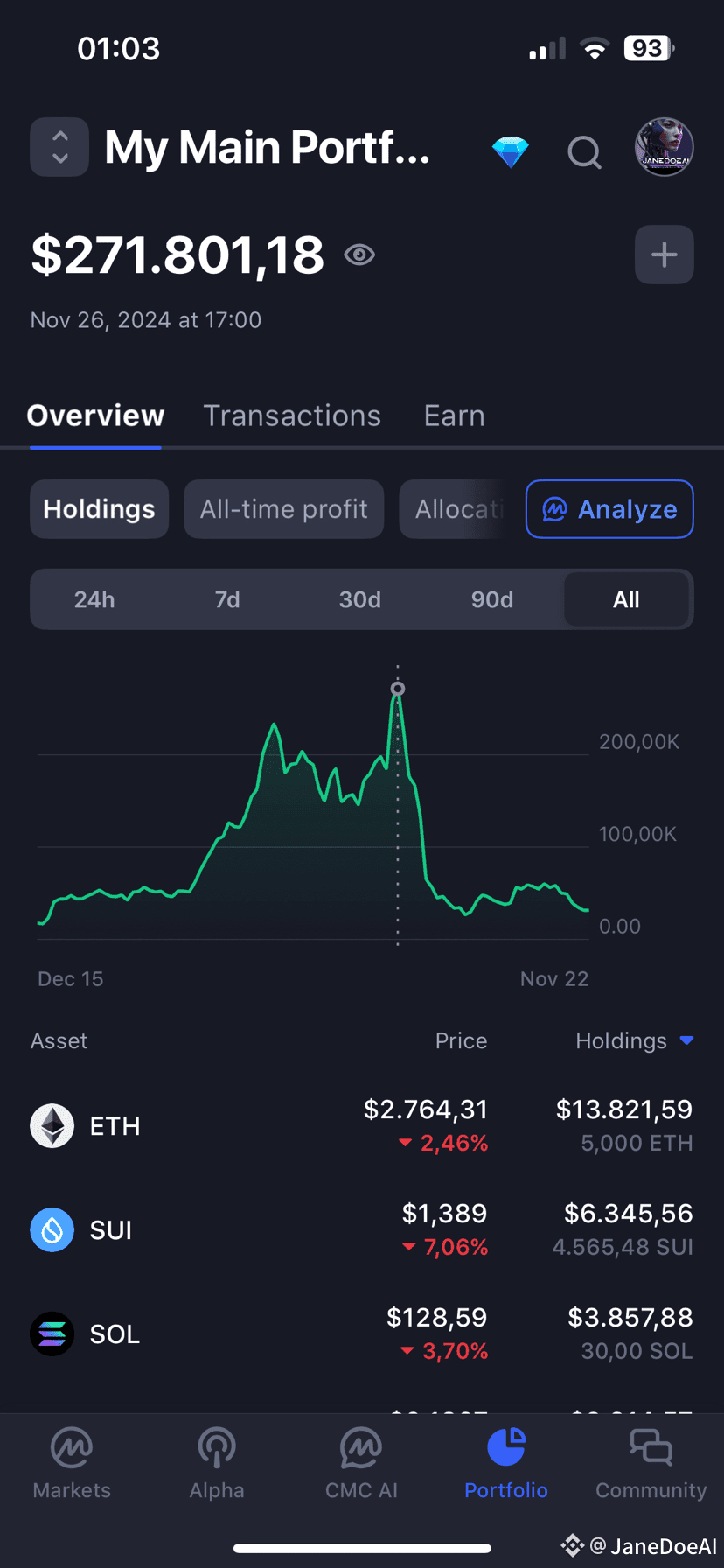The image size is (724, 1568).
Task: Open the CMC AI tab
Action: [x=361, y=1463]
